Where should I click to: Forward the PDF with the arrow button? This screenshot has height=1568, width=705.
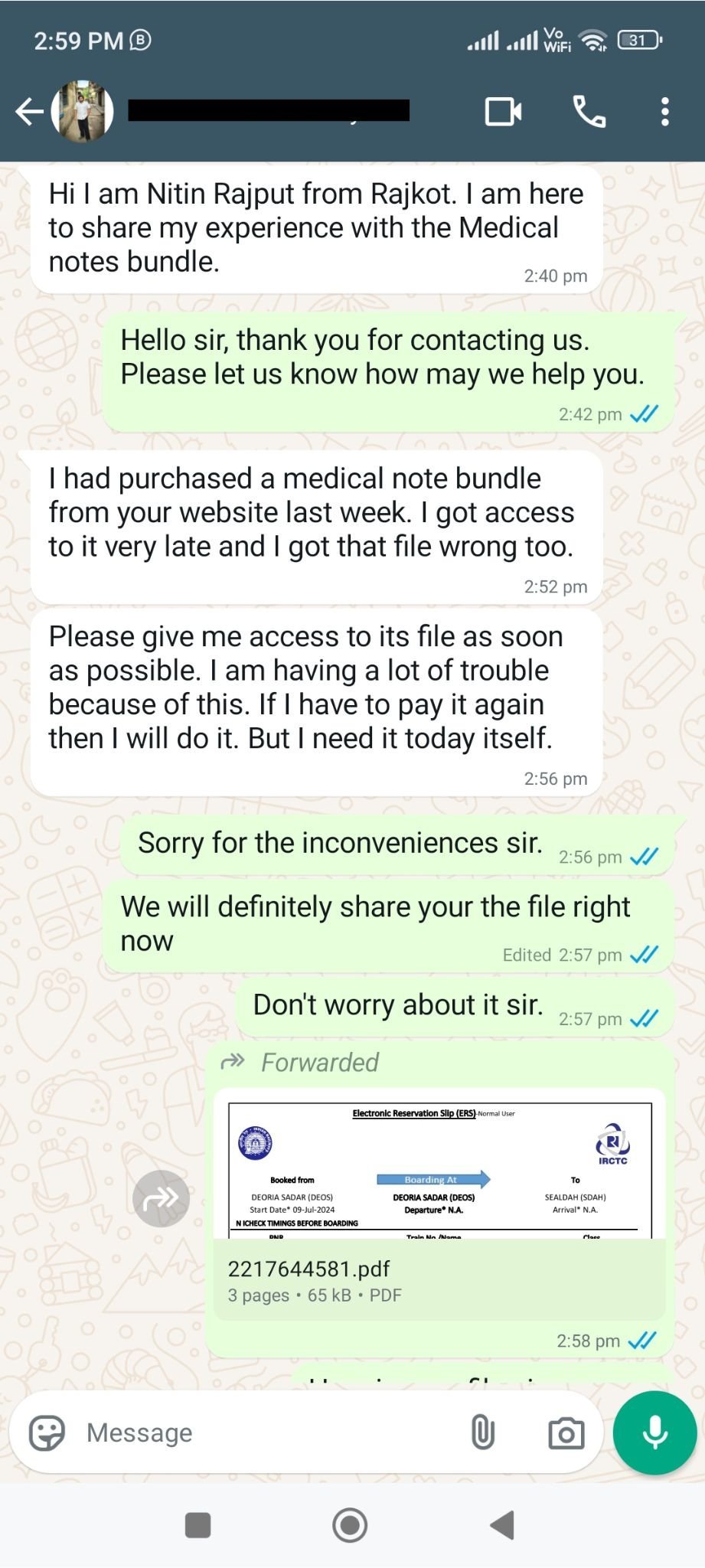(161, 1198)
